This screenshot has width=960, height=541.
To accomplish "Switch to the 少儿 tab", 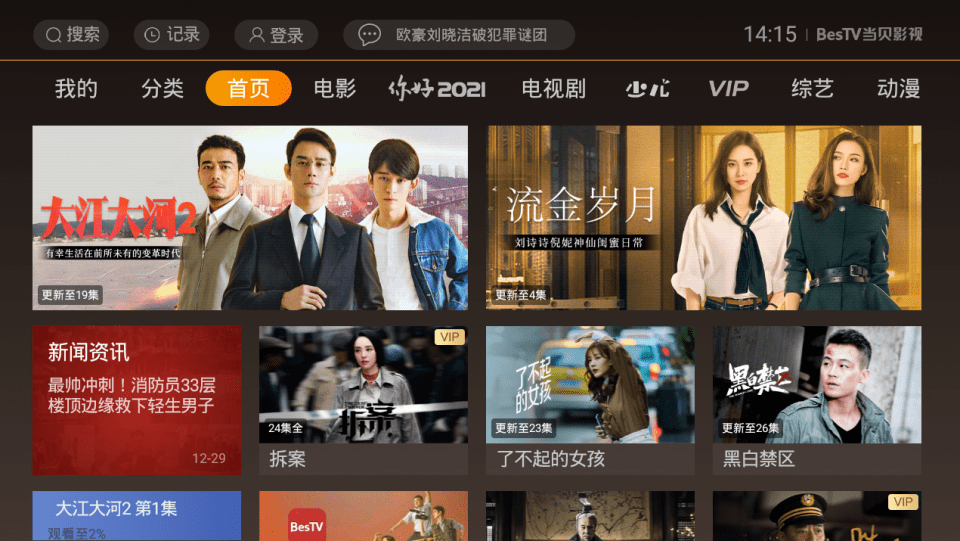I will click(647, 89).
